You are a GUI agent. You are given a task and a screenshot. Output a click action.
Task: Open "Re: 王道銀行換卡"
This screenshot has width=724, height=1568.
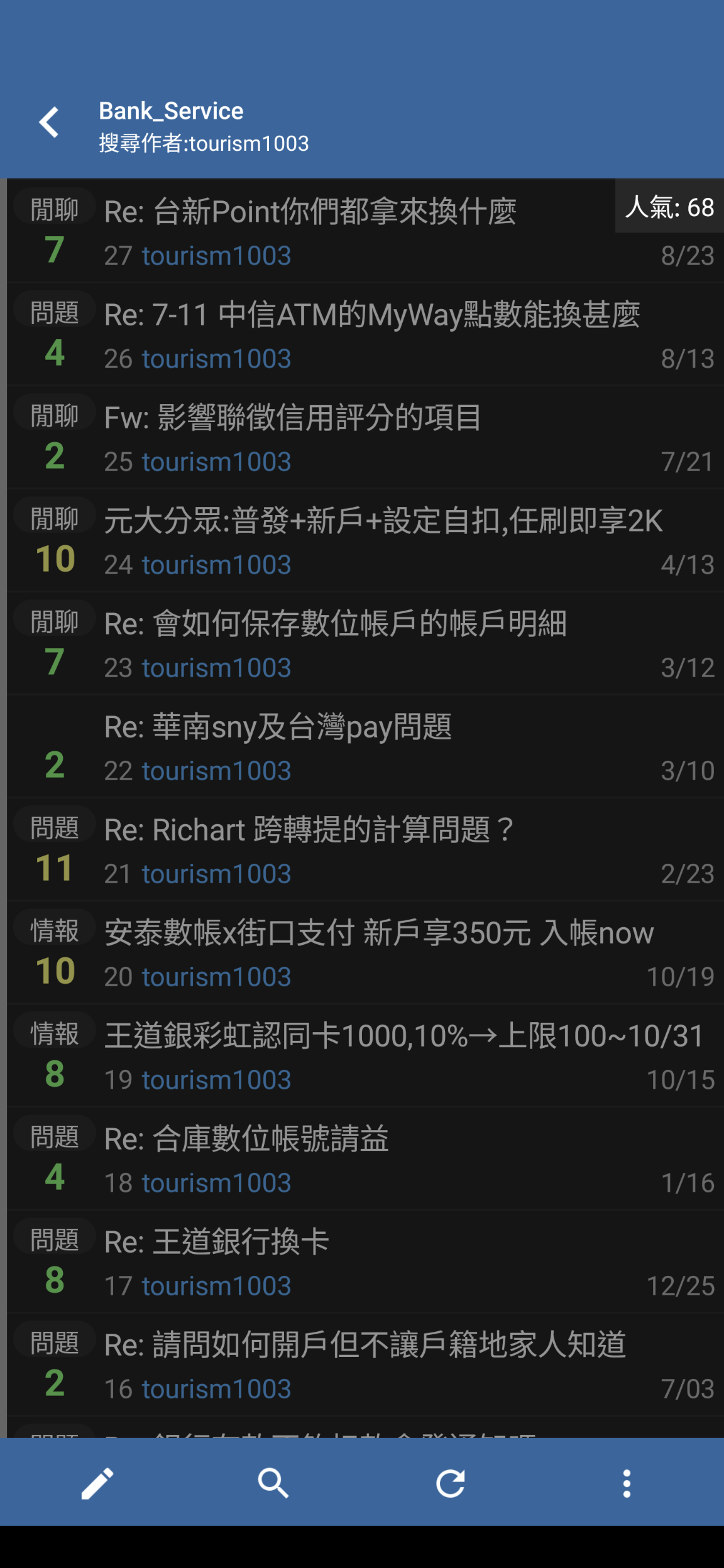tap(365, 1261)
